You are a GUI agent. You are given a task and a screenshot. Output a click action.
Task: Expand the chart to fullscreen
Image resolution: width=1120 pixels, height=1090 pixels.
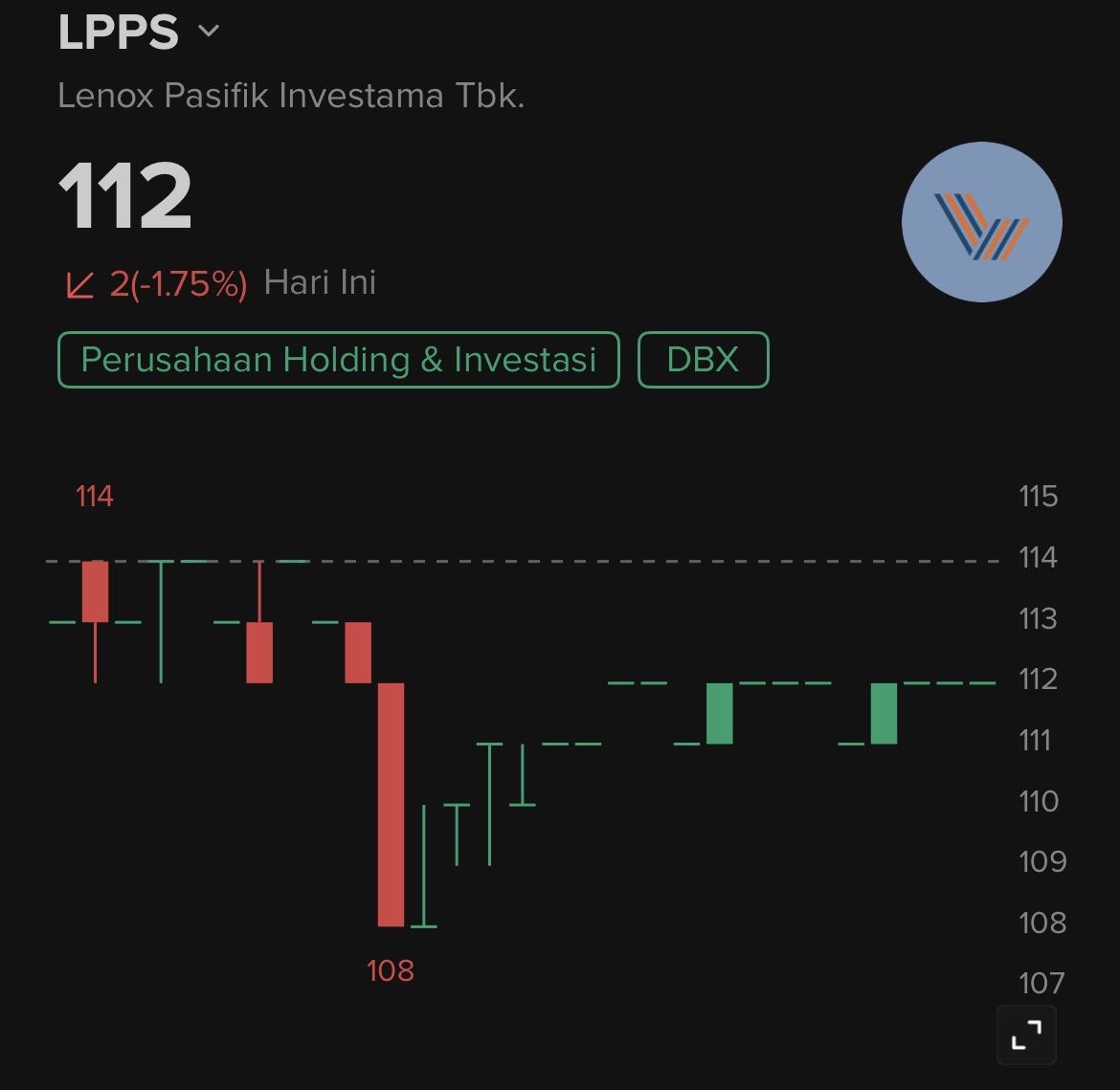[1026, 1034]
